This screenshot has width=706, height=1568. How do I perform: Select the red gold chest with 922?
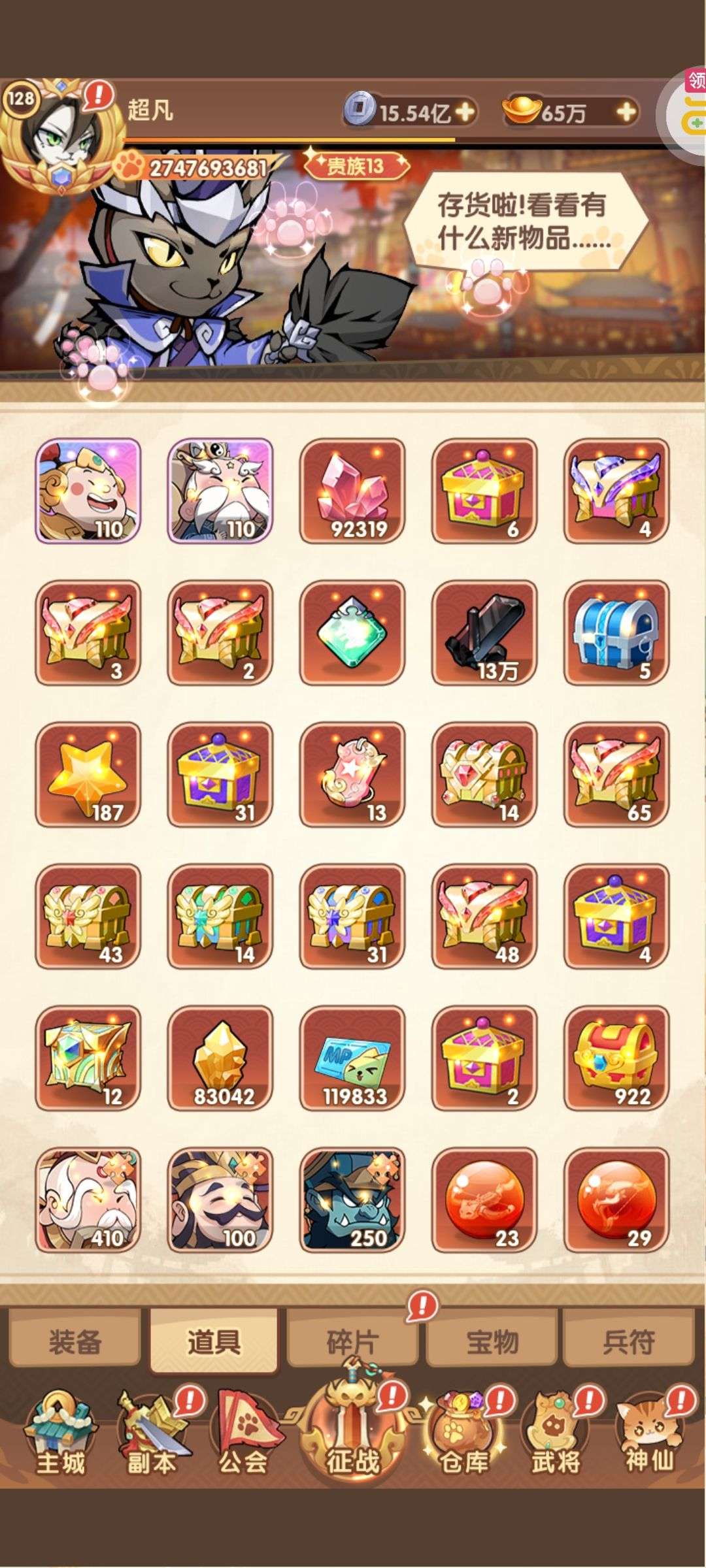pos(616,1058)
